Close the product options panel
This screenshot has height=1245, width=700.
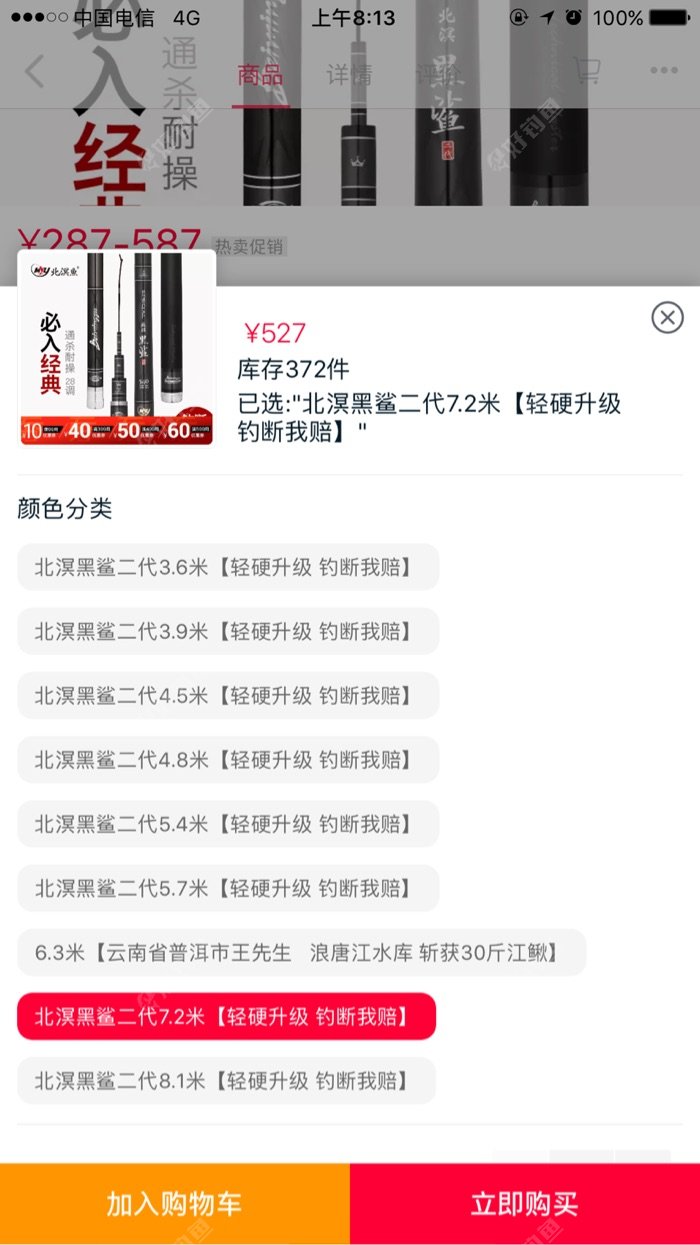tap(667, 318)
